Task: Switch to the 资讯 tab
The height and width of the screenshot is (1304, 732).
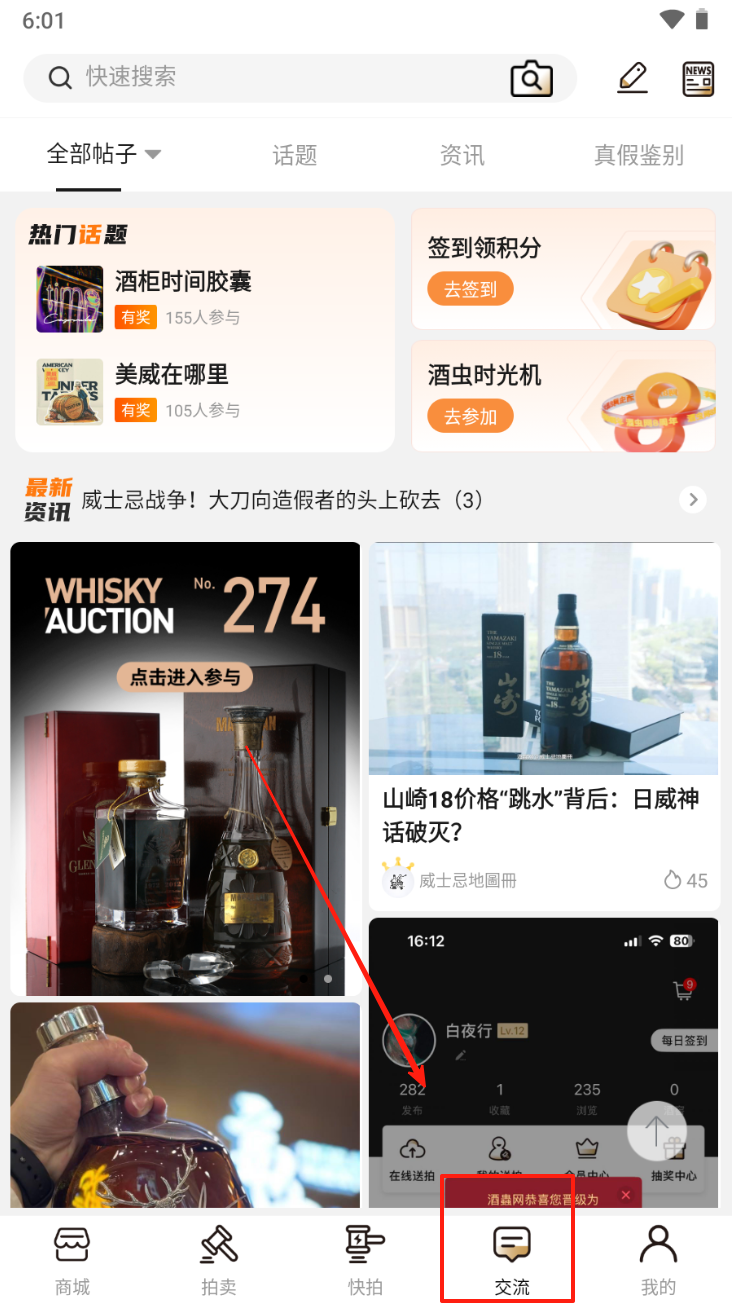Action: [x=462, y=155]
